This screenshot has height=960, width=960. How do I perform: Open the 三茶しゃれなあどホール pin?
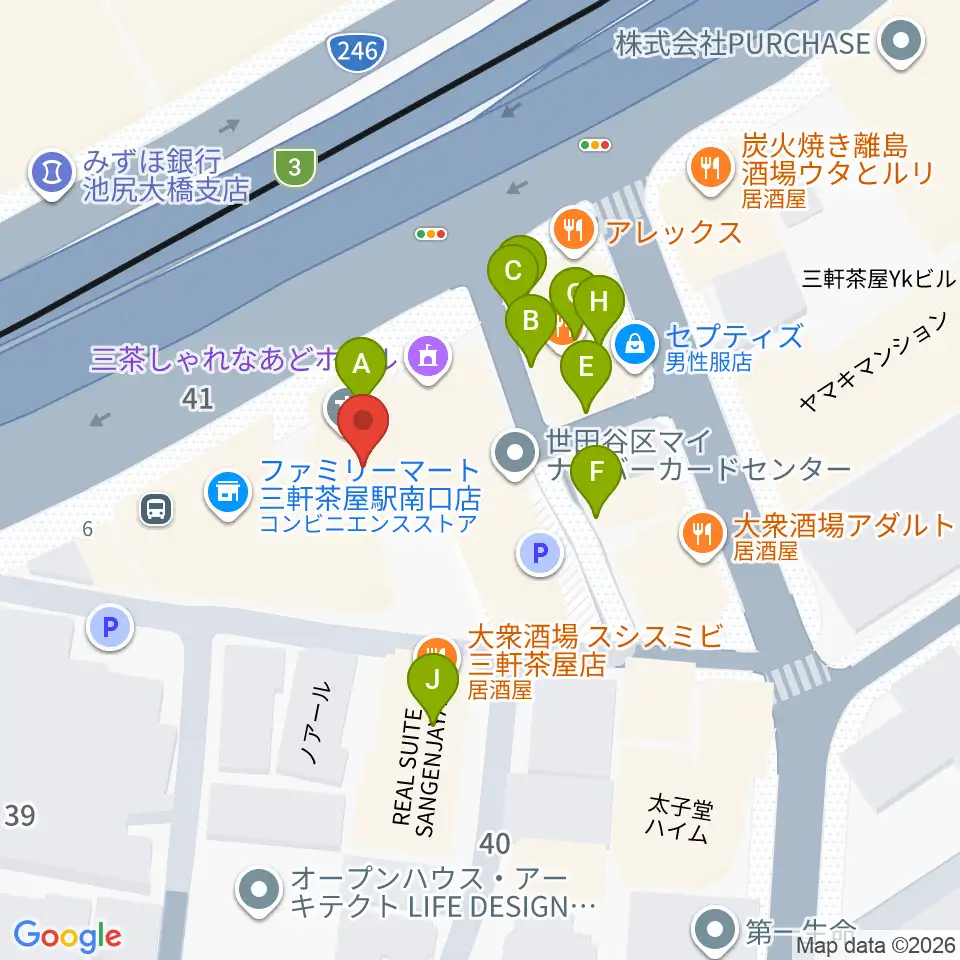click(x=429, y=356)
